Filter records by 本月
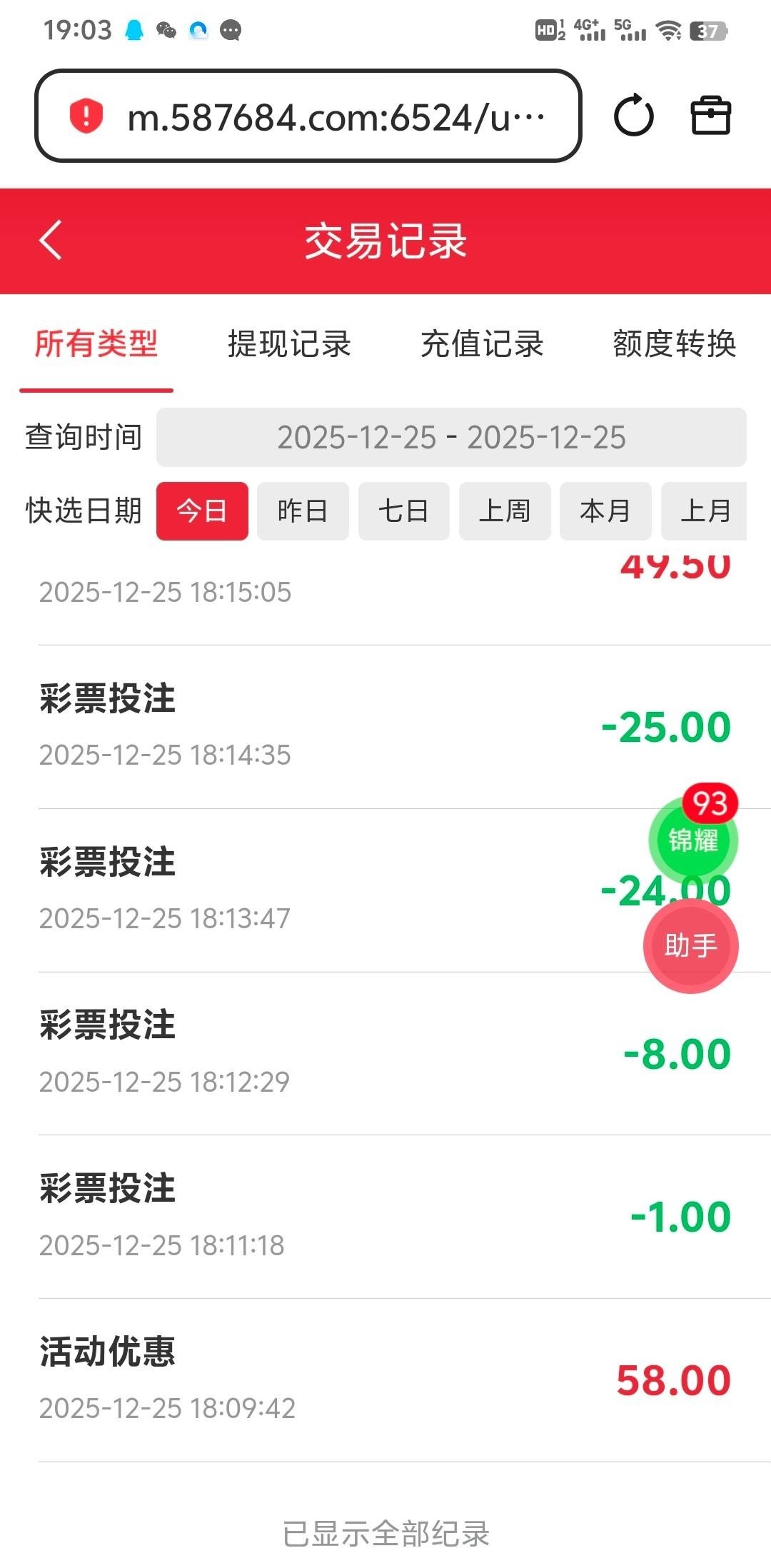Viewport: 771px width, 1568px height. click(605, 511)
